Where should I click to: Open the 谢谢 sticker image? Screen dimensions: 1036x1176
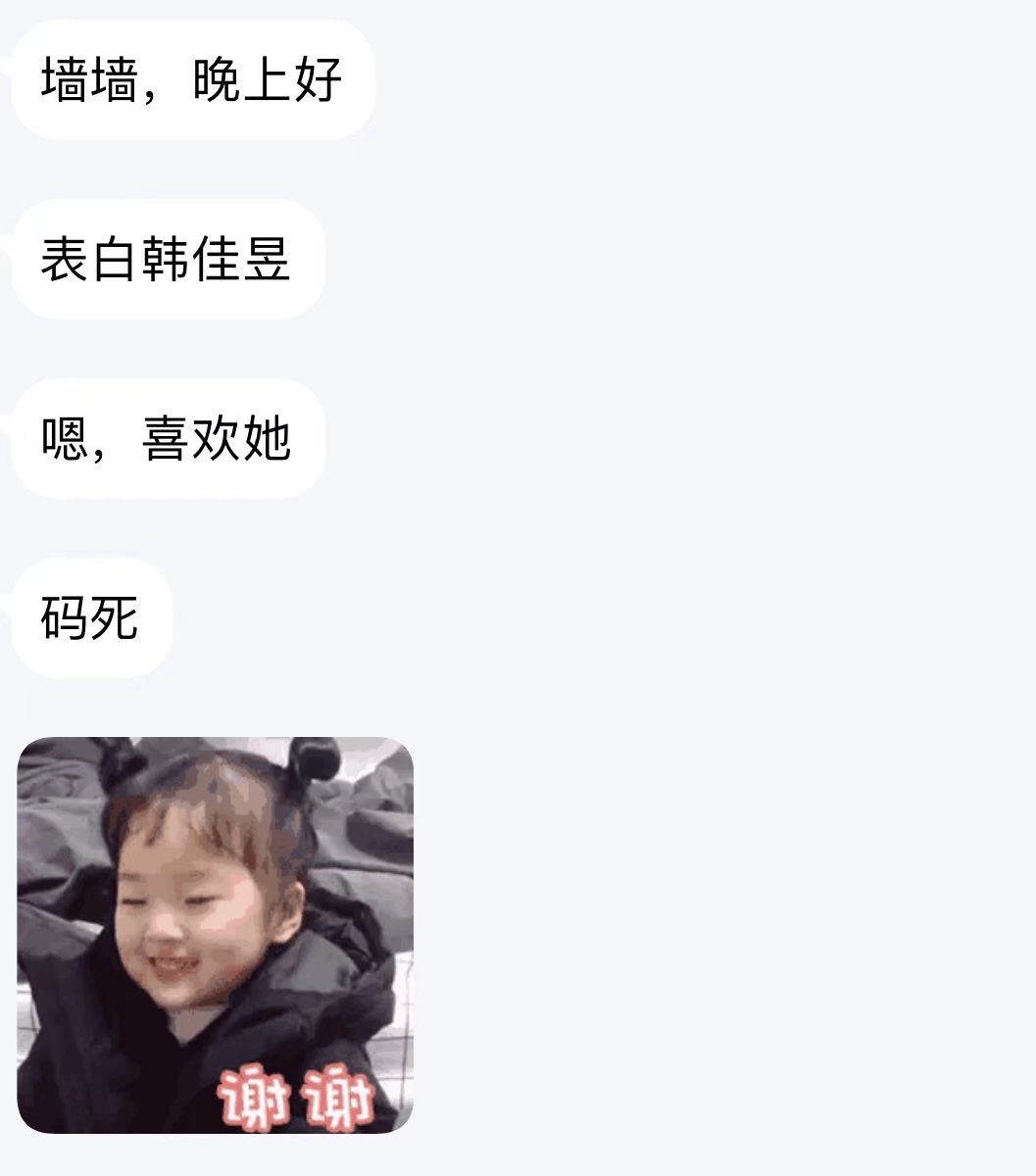(216, 935)
